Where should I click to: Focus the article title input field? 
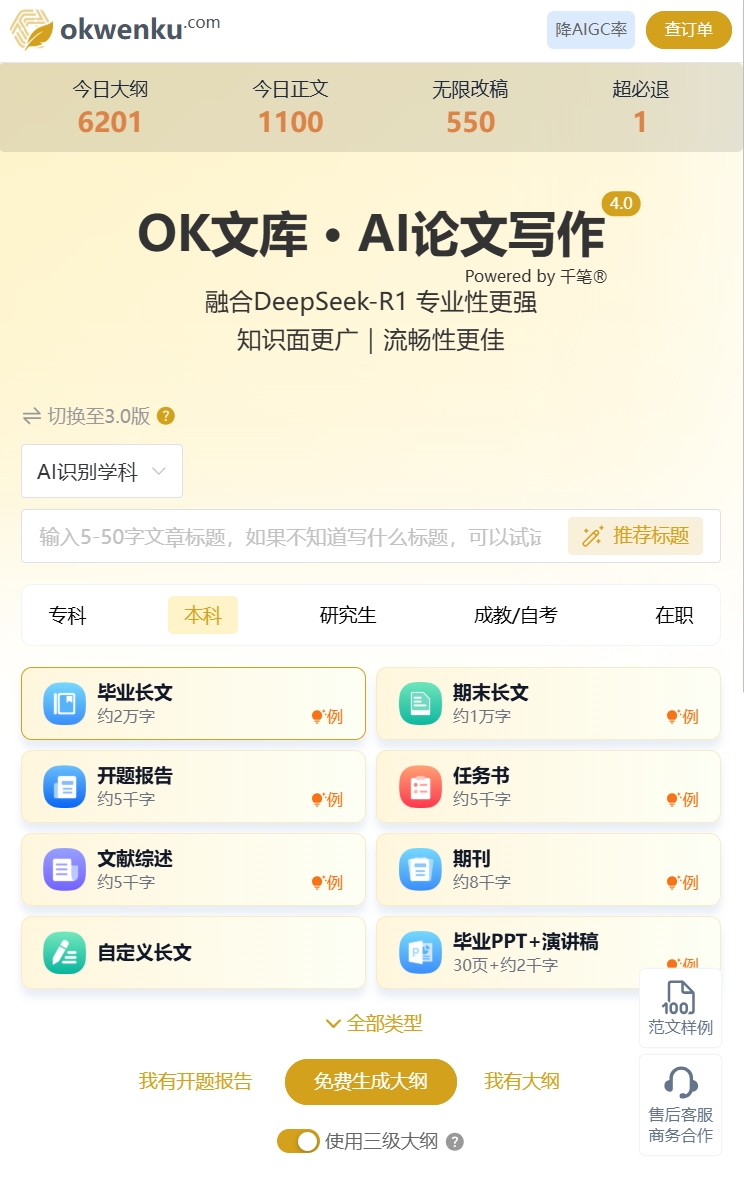click(x=290, y=536)
